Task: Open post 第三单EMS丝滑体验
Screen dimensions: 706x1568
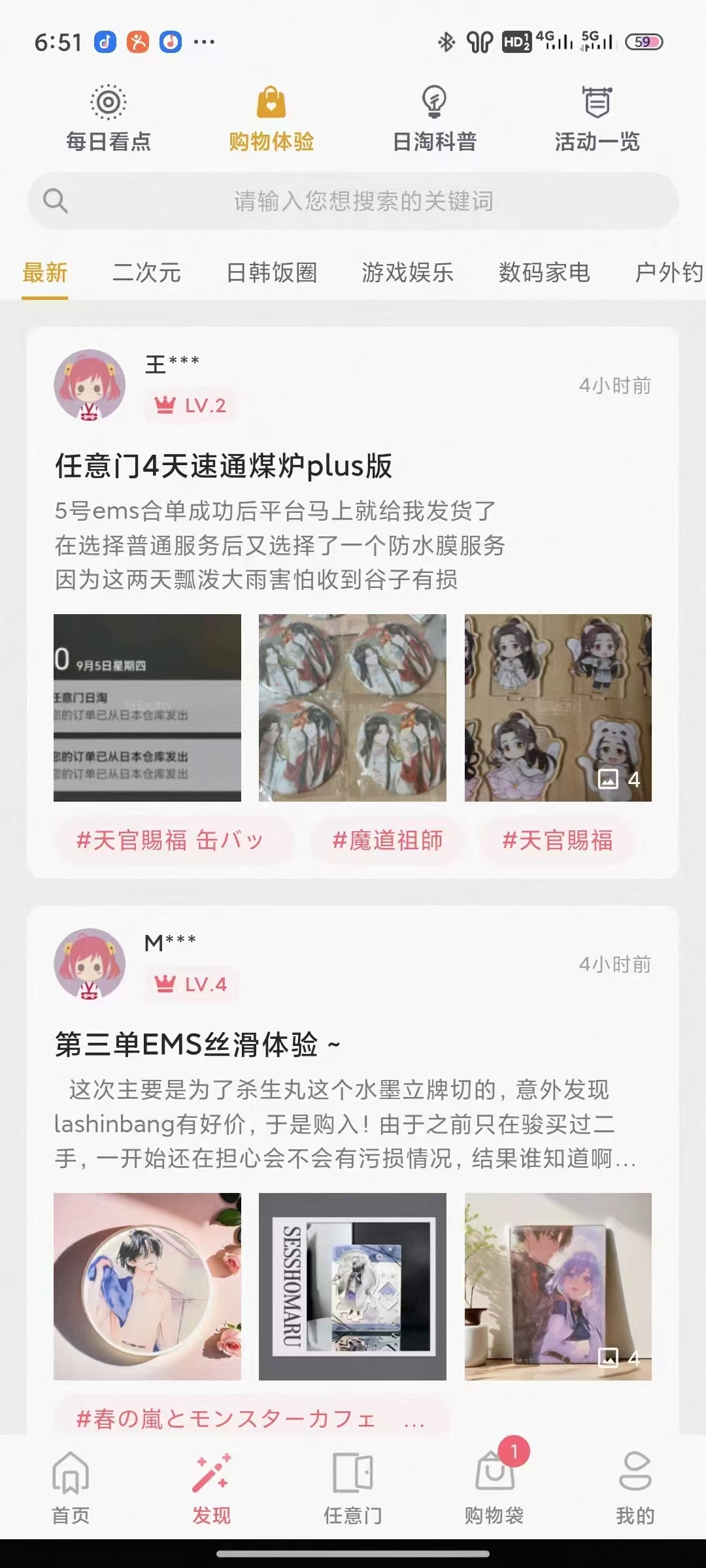Action: [x=197, y=1045]
